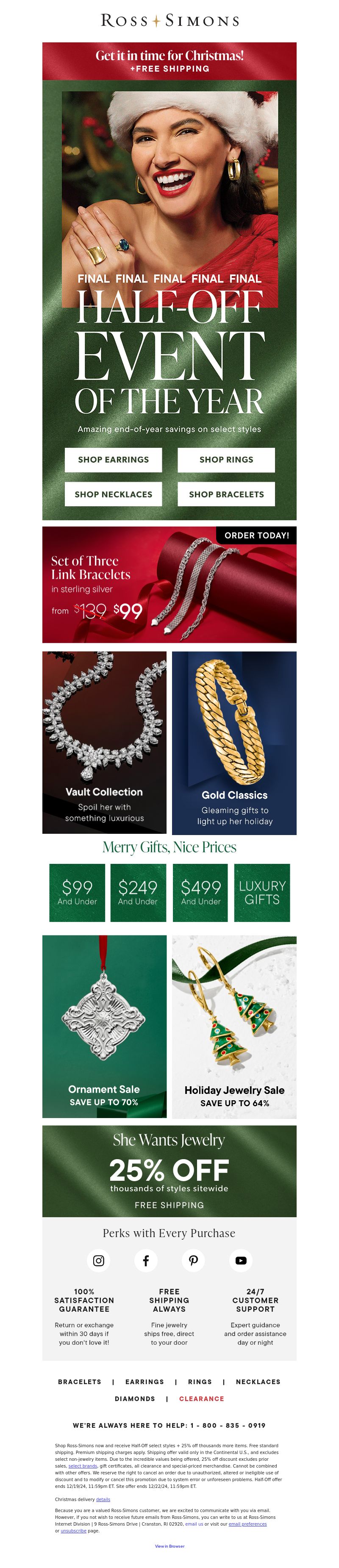Choose the $249 And Under gift tile
This screenshot has height=1568, width=339.
coord(138,892)
